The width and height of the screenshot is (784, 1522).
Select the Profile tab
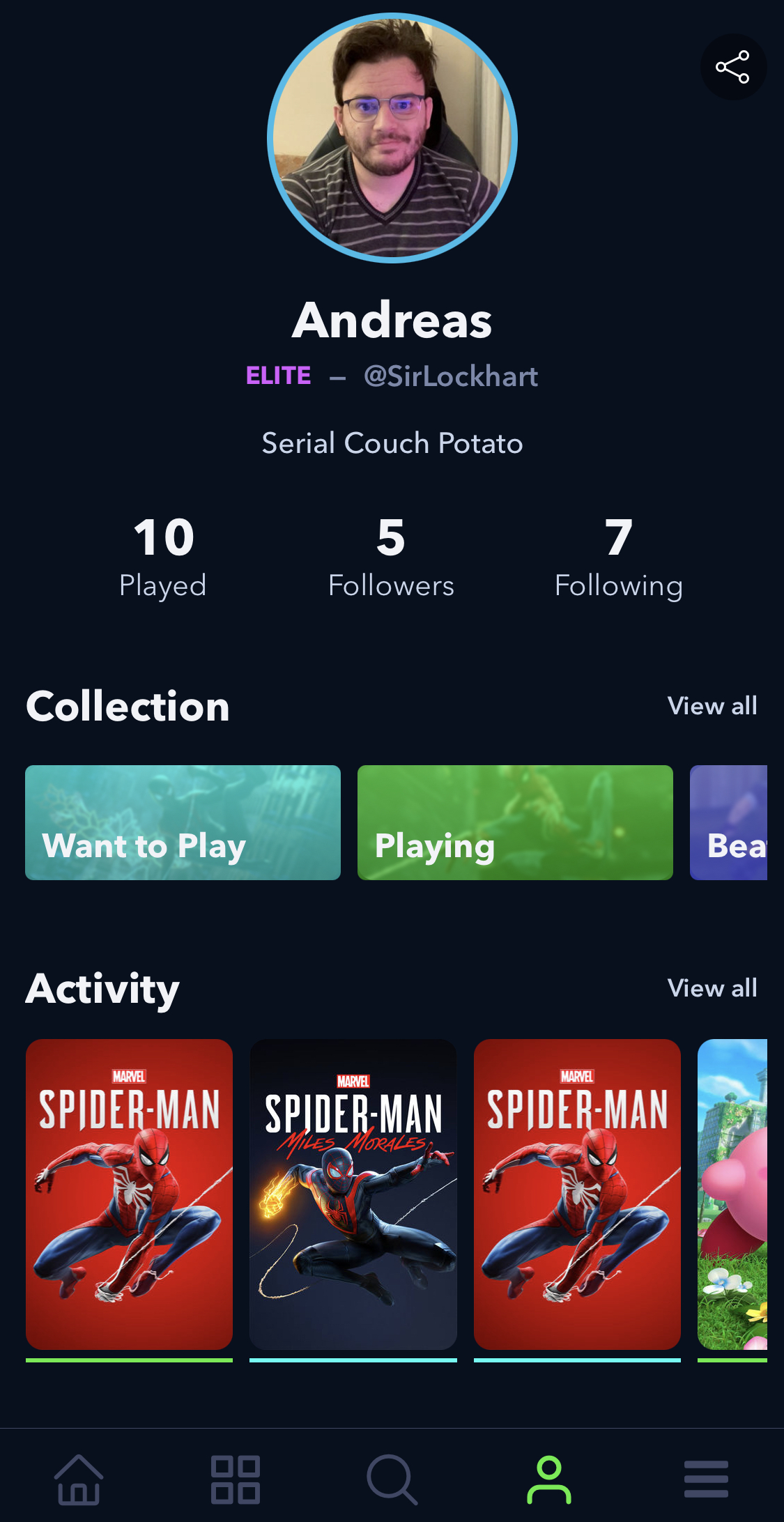point(549,1479)
